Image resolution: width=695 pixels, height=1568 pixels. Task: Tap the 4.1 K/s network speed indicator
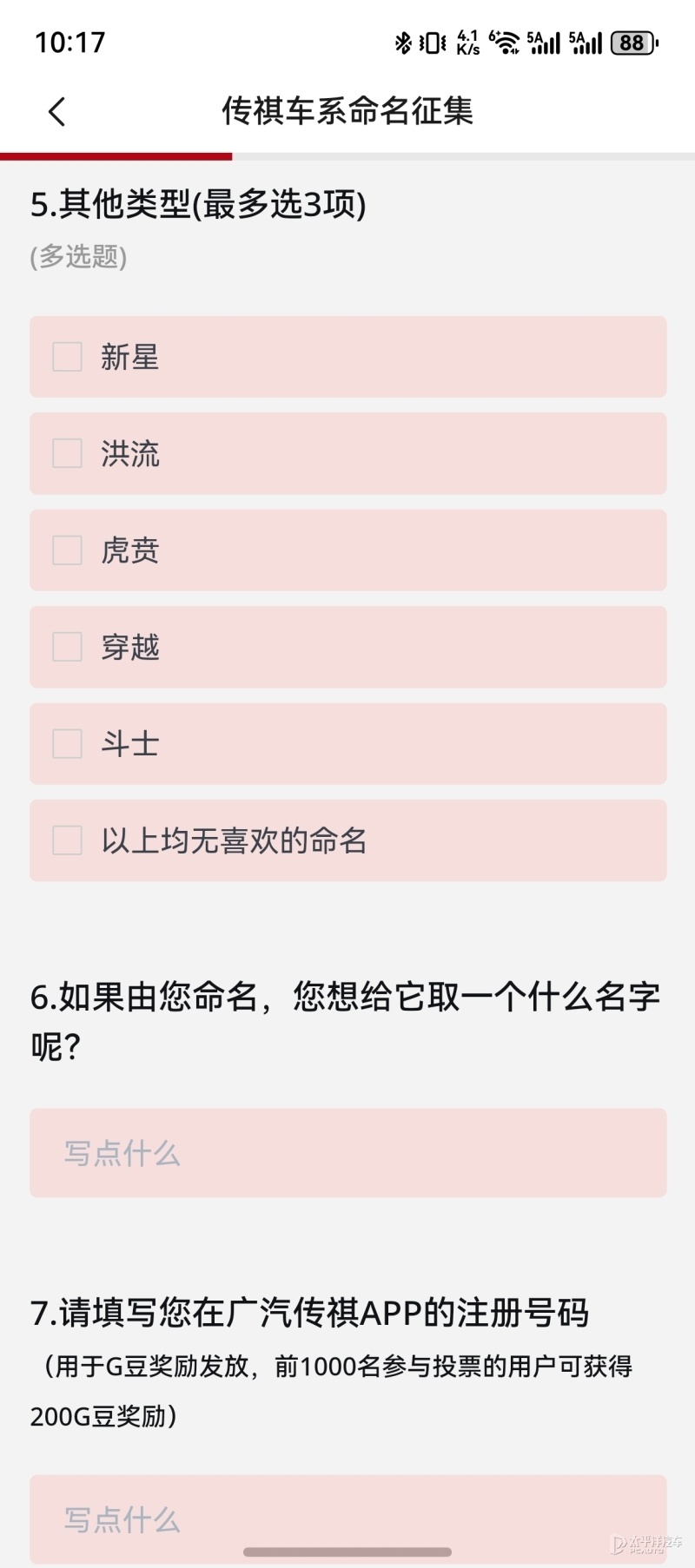[x=467, y=40]
